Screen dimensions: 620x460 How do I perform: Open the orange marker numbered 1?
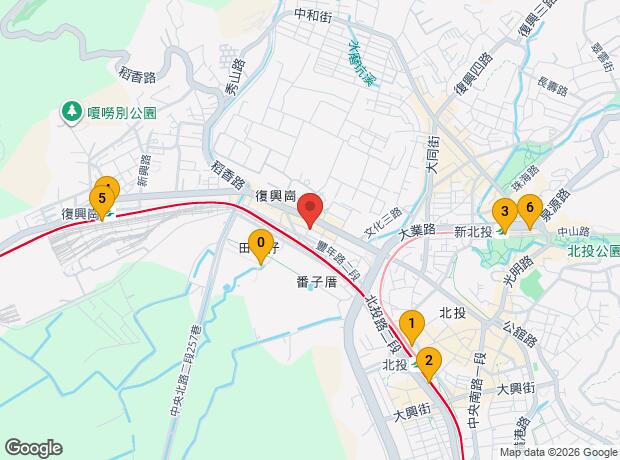[x=411, y=323]
